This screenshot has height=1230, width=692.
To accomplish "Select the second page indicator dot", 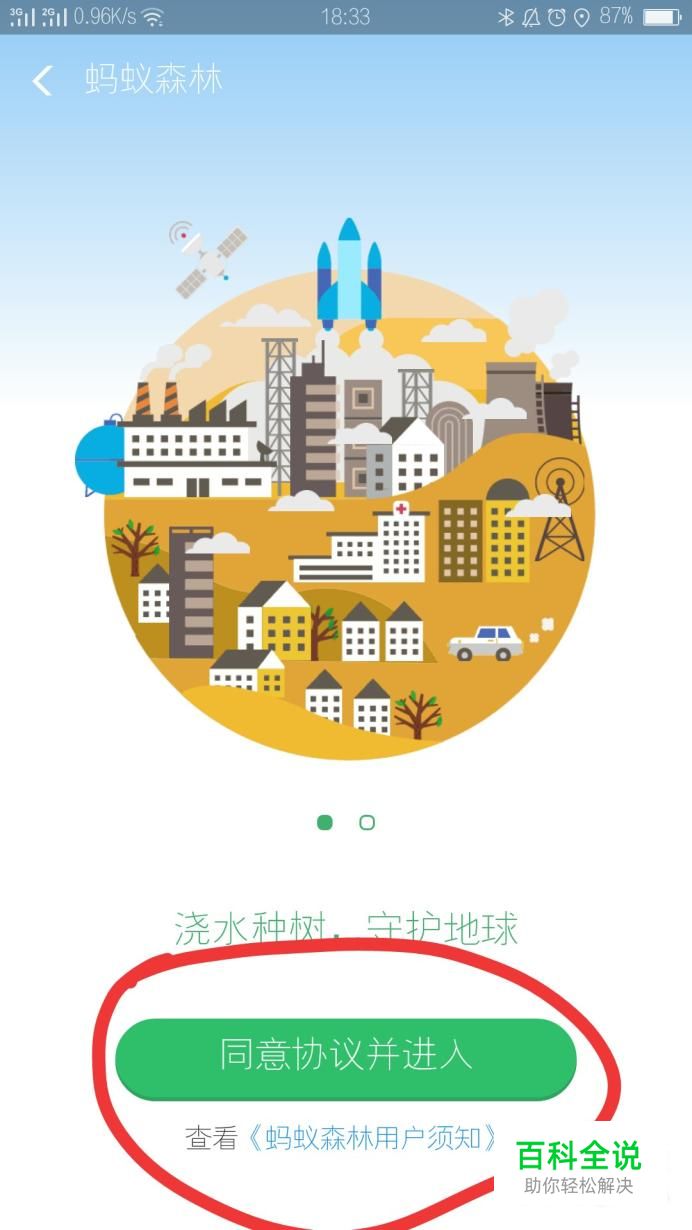I will 367,822.
